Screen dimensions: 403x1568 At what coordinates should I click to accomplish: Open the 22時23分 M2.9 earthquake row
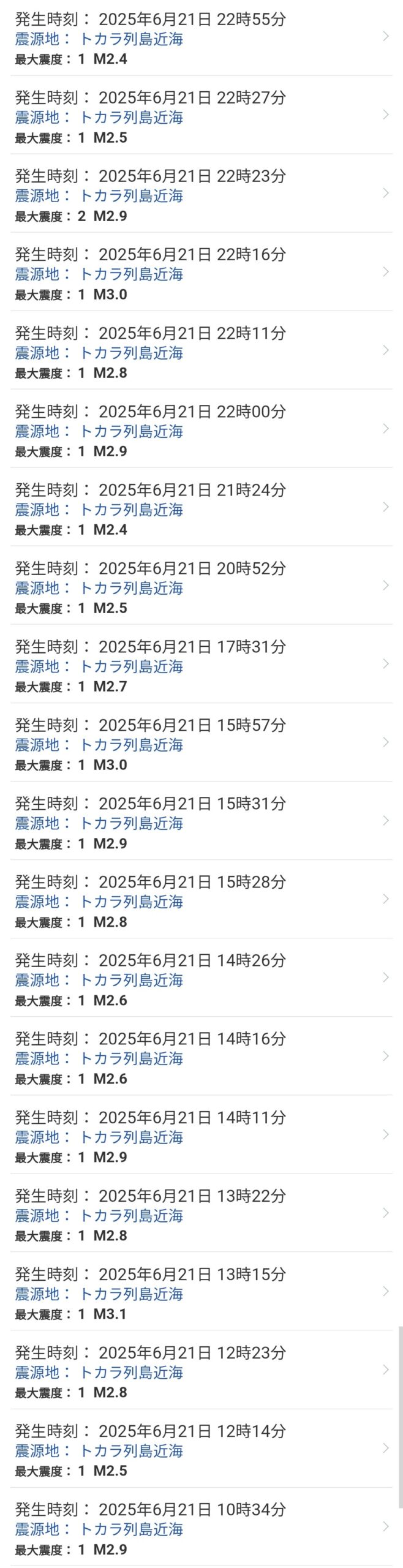tap(201, 195)
